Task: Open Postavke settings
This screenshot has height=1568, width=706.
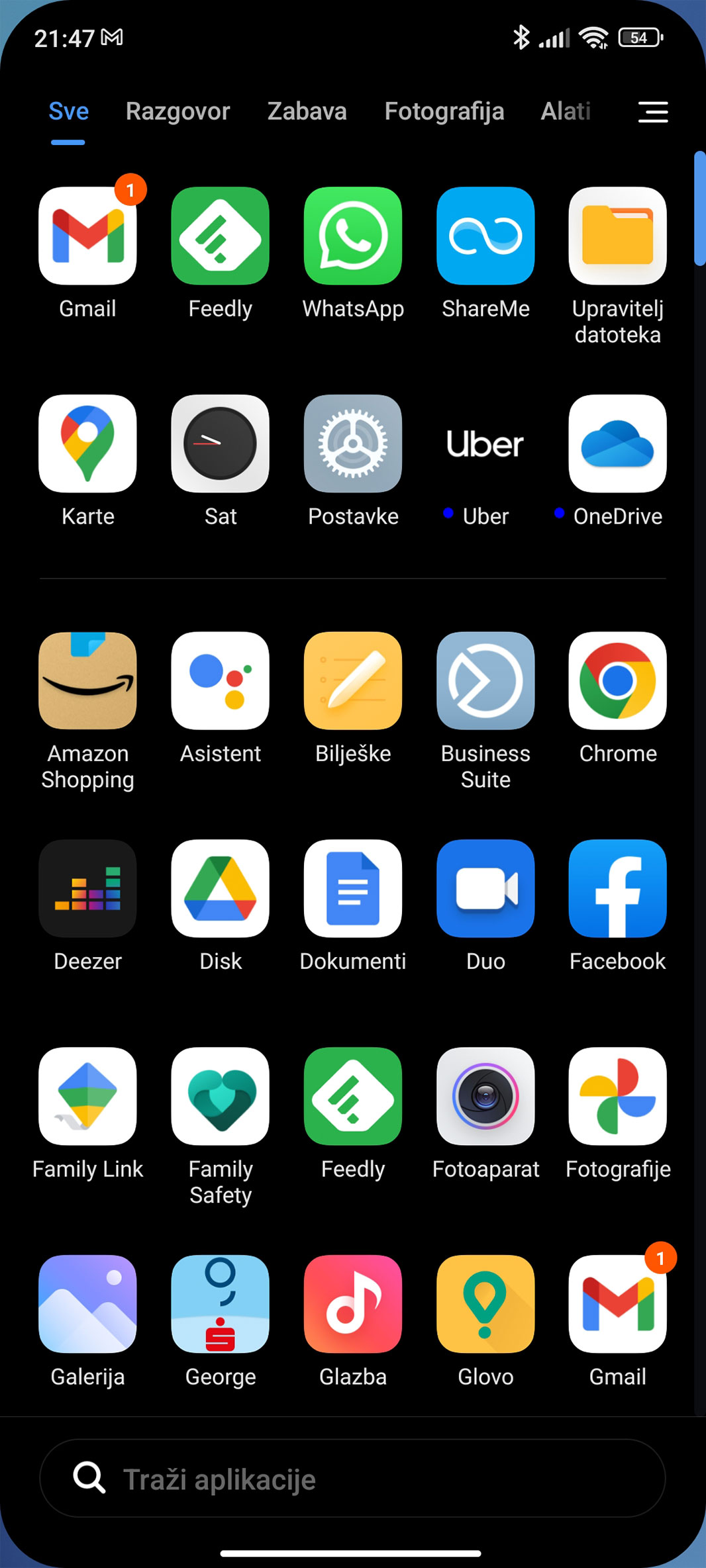Action: click(352, 444)
